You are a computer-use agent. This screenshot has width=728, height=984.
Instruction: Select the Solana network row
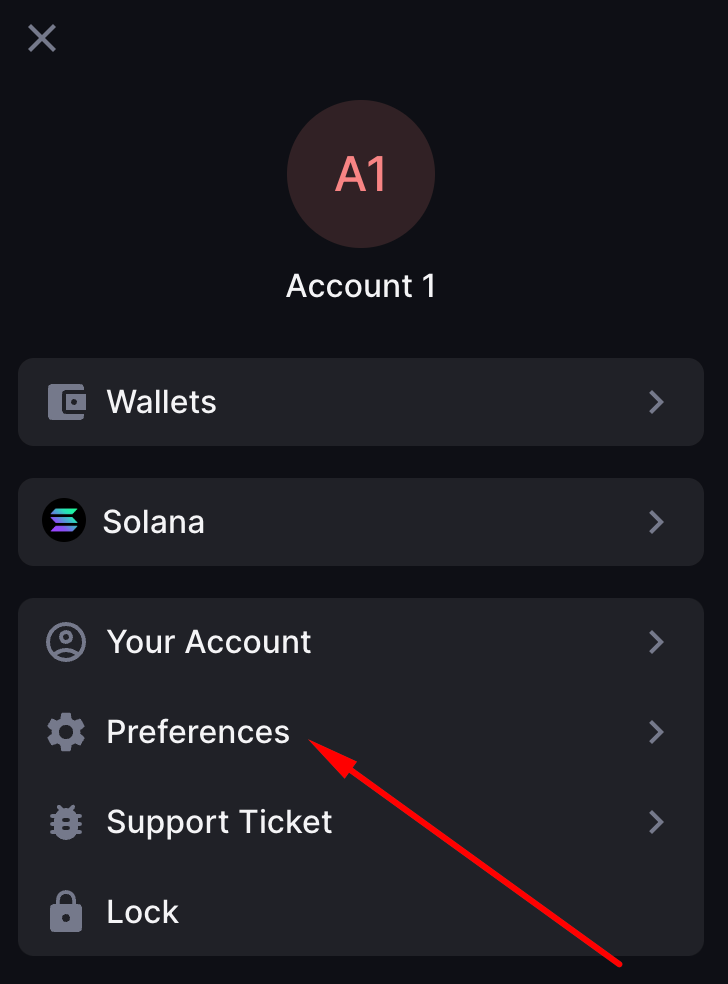[360, 522]
